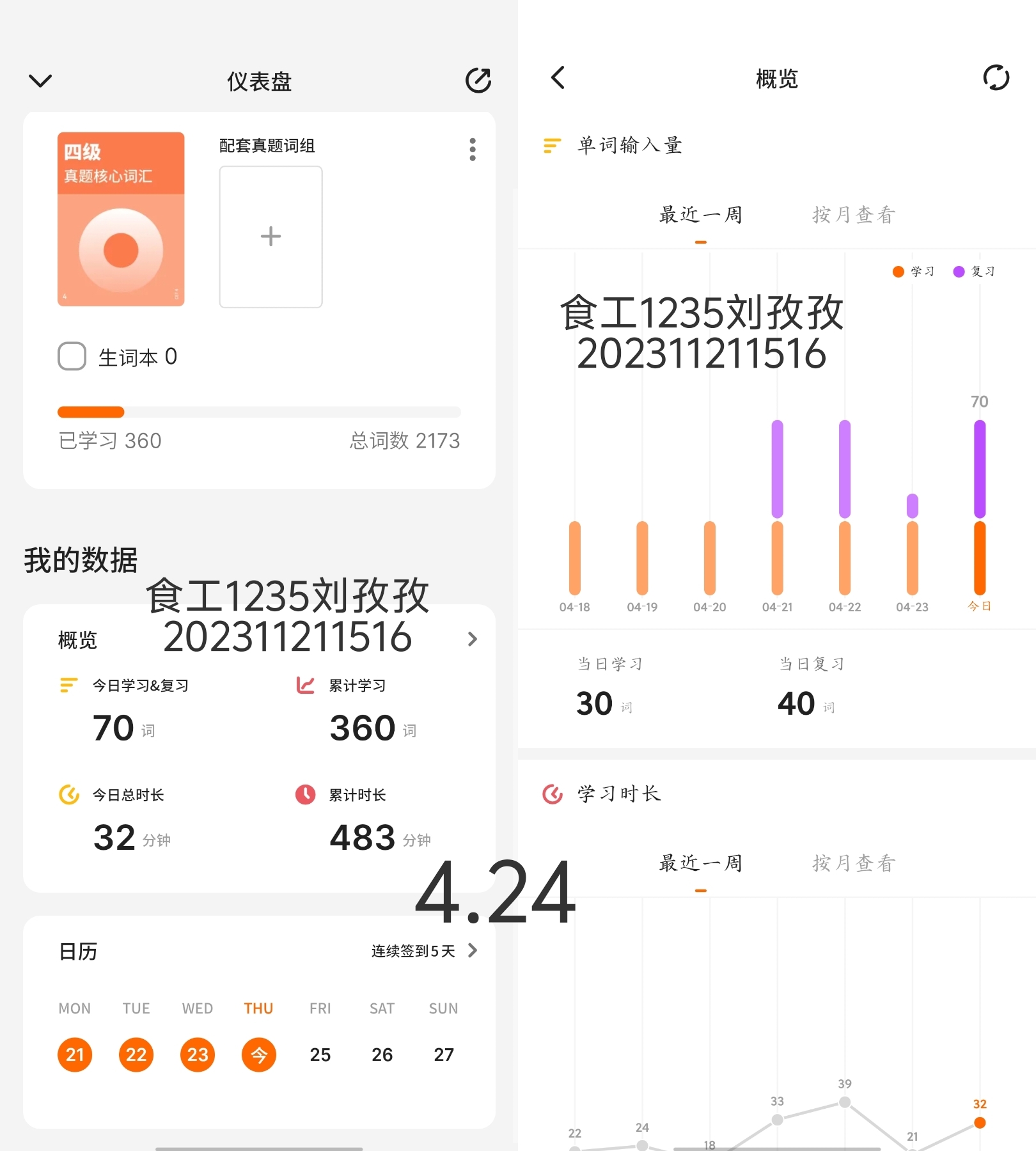The width and height of the screenshot is (1036, 1151).
Task: Switch 学习时长 to 按月查看
Action: pyautogui.click(x=854, y=863)
